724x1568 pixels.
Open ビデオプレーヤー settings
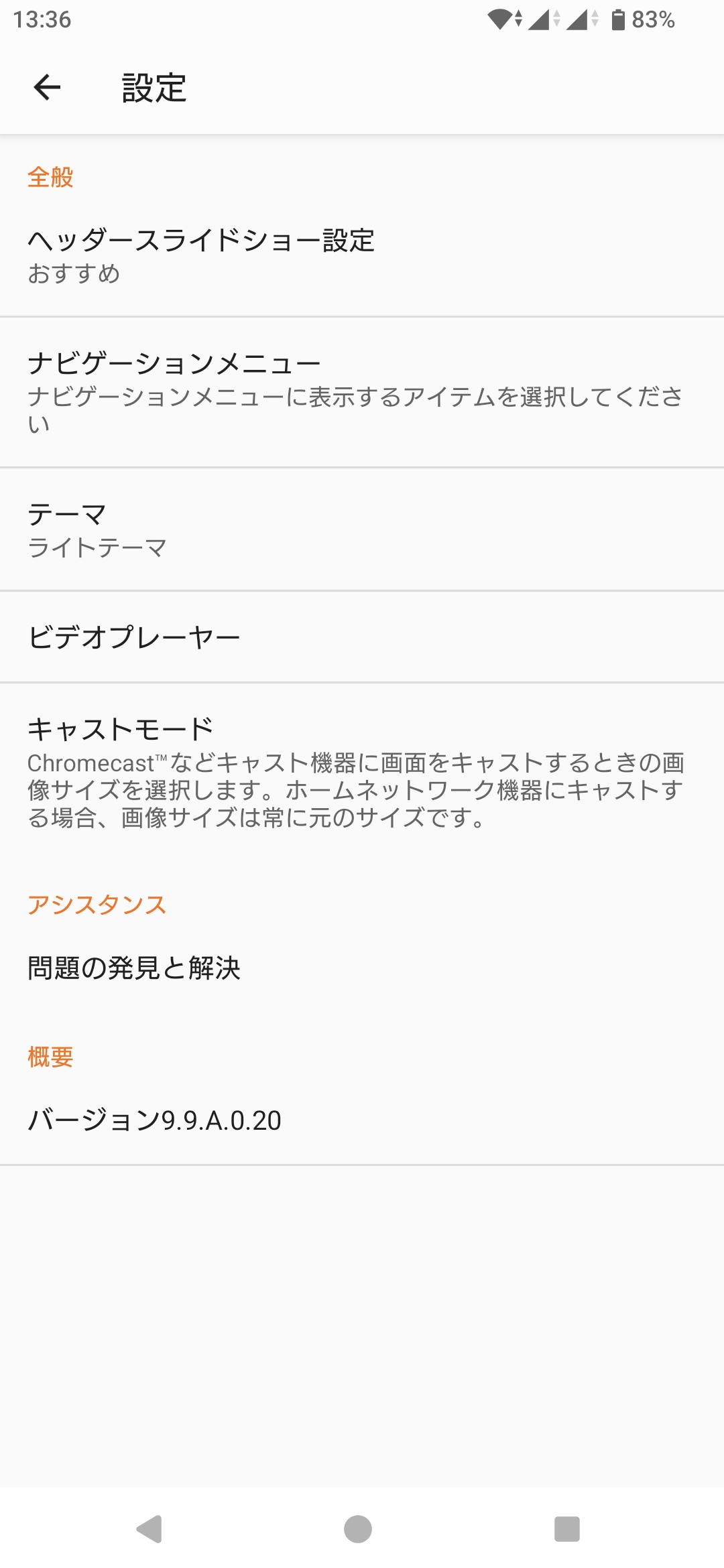(362, 637)
